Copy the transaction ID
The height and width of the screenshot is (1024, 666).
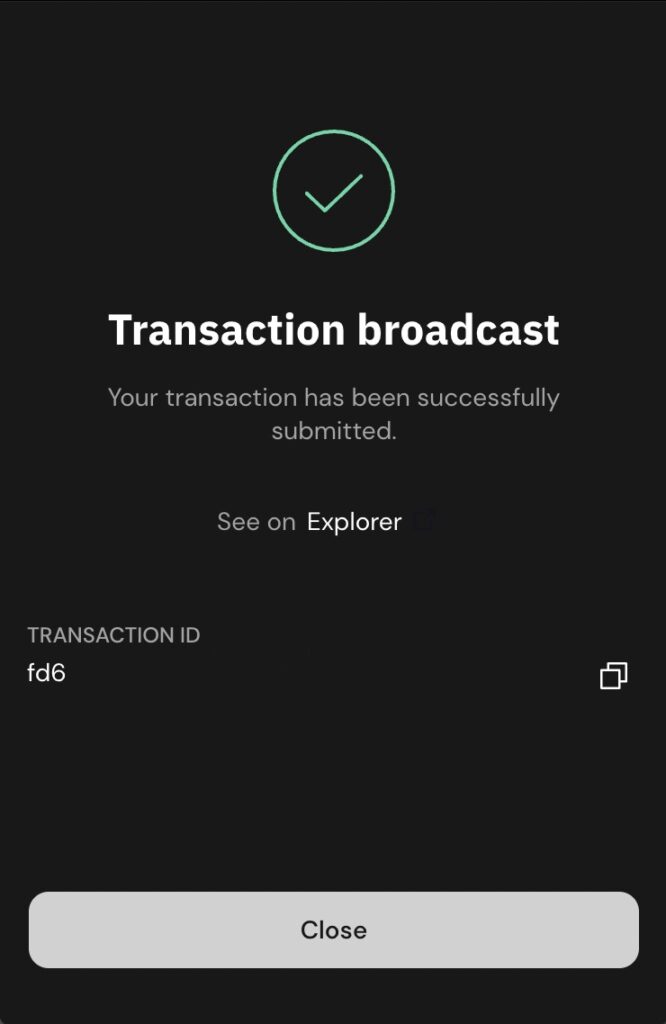point(613,676)
